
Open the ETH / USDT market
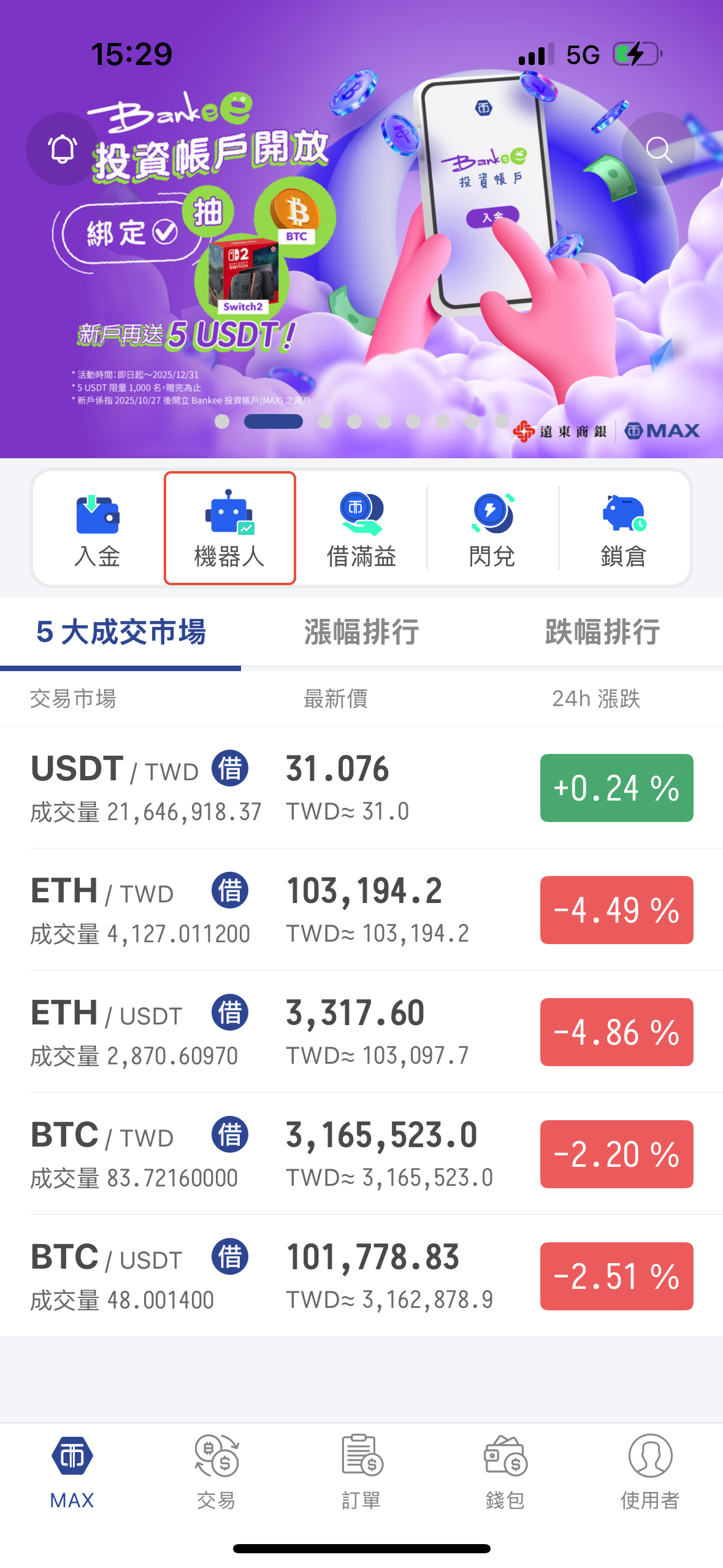tap(361, 1032)
